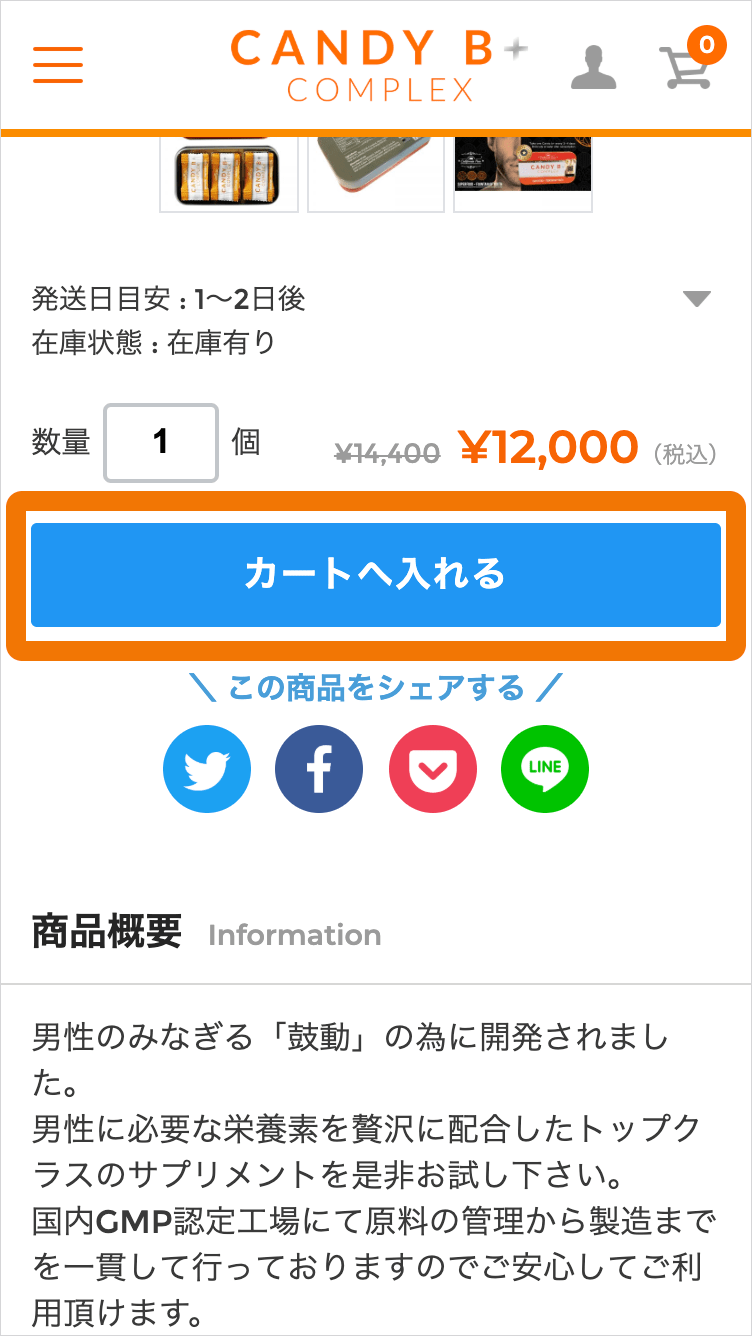Screen dimensions: 752x1336
Task: Share this product on Twitter
Action: 207,769
